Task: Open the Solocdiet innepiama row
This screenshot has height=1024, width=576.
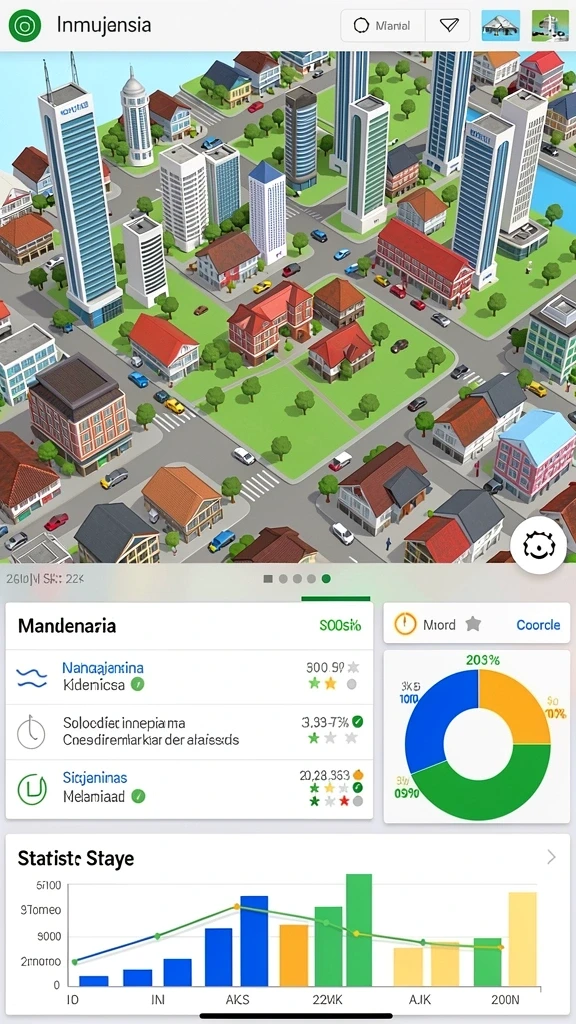Action: pyautogui.click(x=189, y=732)
